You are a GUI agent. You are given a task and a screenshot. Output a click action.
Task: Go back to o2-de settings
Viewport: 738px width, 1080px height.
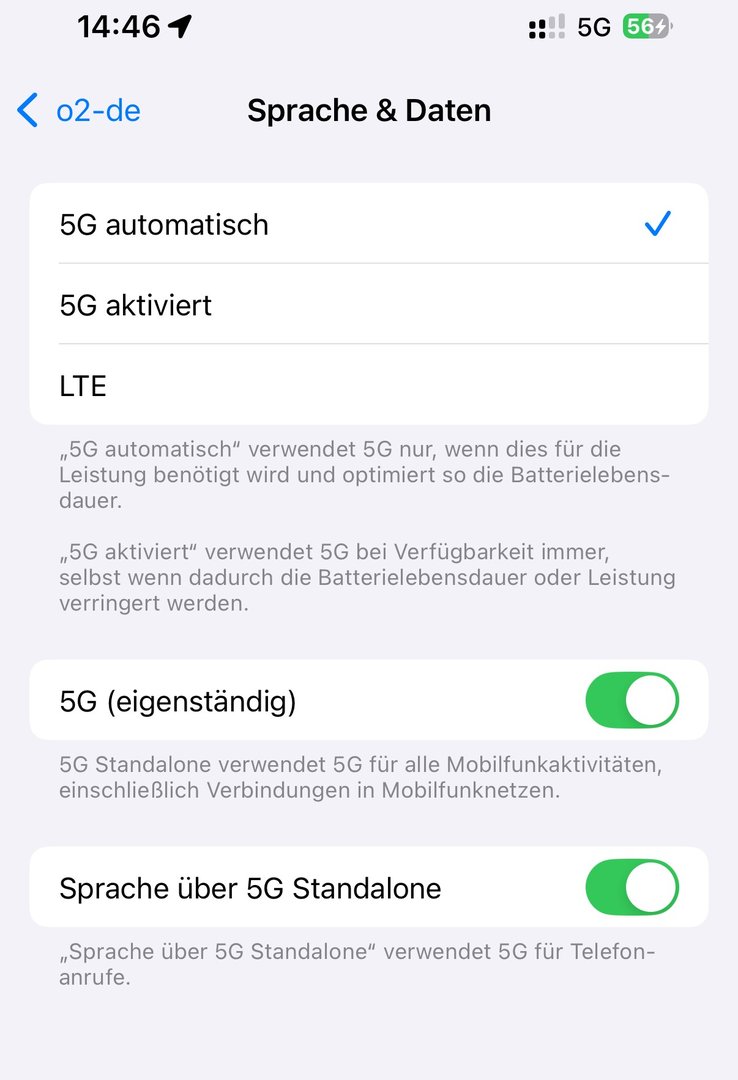(80, 110)
